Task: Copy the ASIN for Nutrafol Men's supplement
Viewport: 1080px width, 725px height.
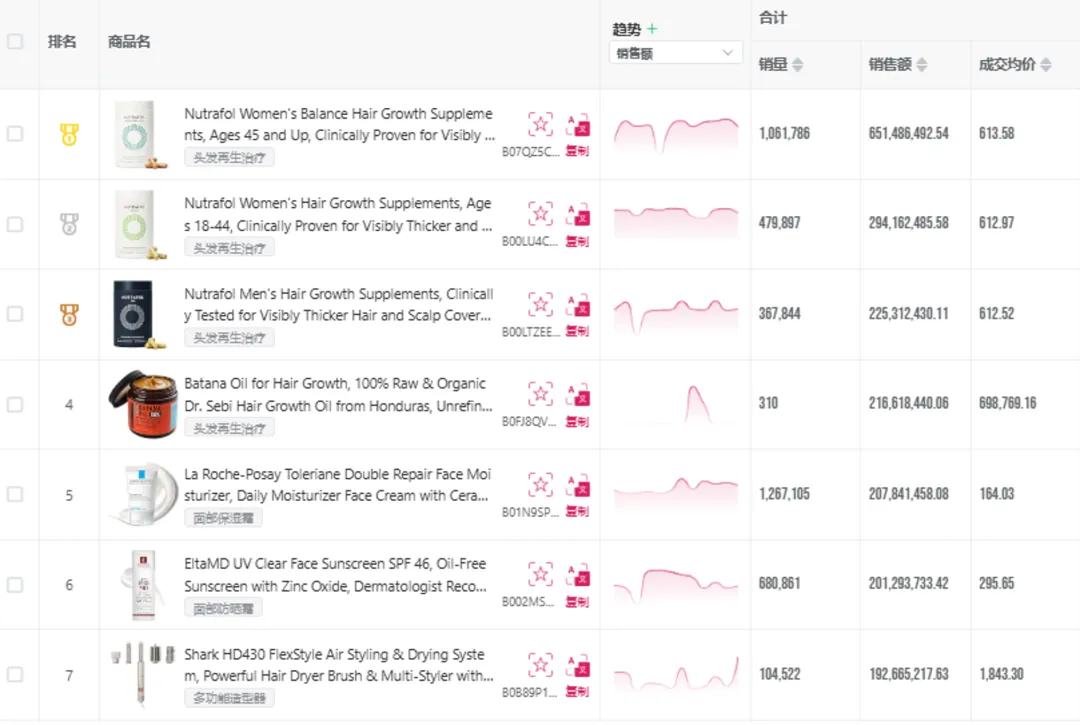Action: tap(577, 332)
